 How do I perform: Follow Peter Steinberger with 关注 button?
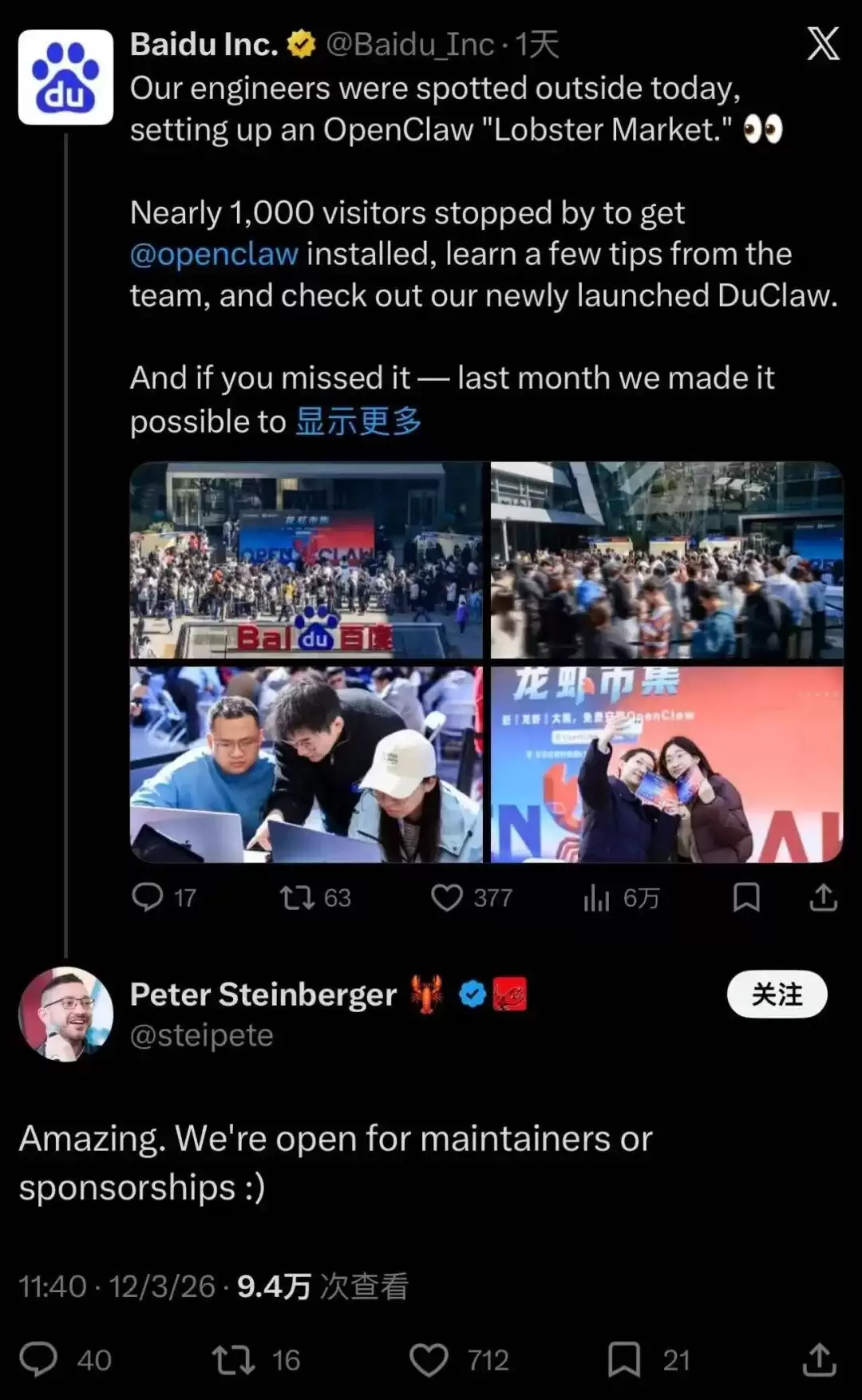(x=777, y=995)
